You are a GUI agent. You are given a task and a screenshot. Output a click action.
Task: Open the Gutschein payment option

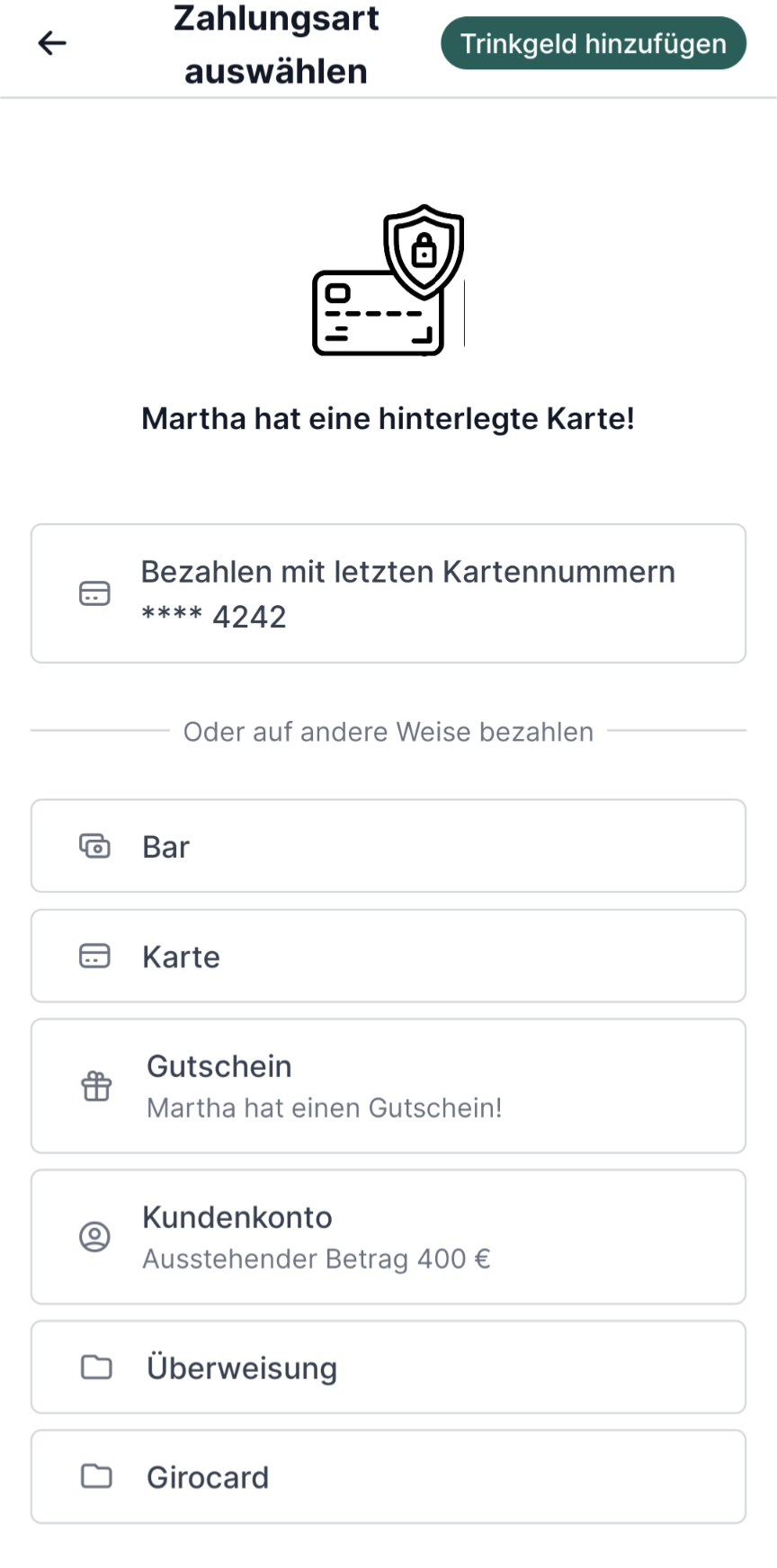[x=388, y=1086]
